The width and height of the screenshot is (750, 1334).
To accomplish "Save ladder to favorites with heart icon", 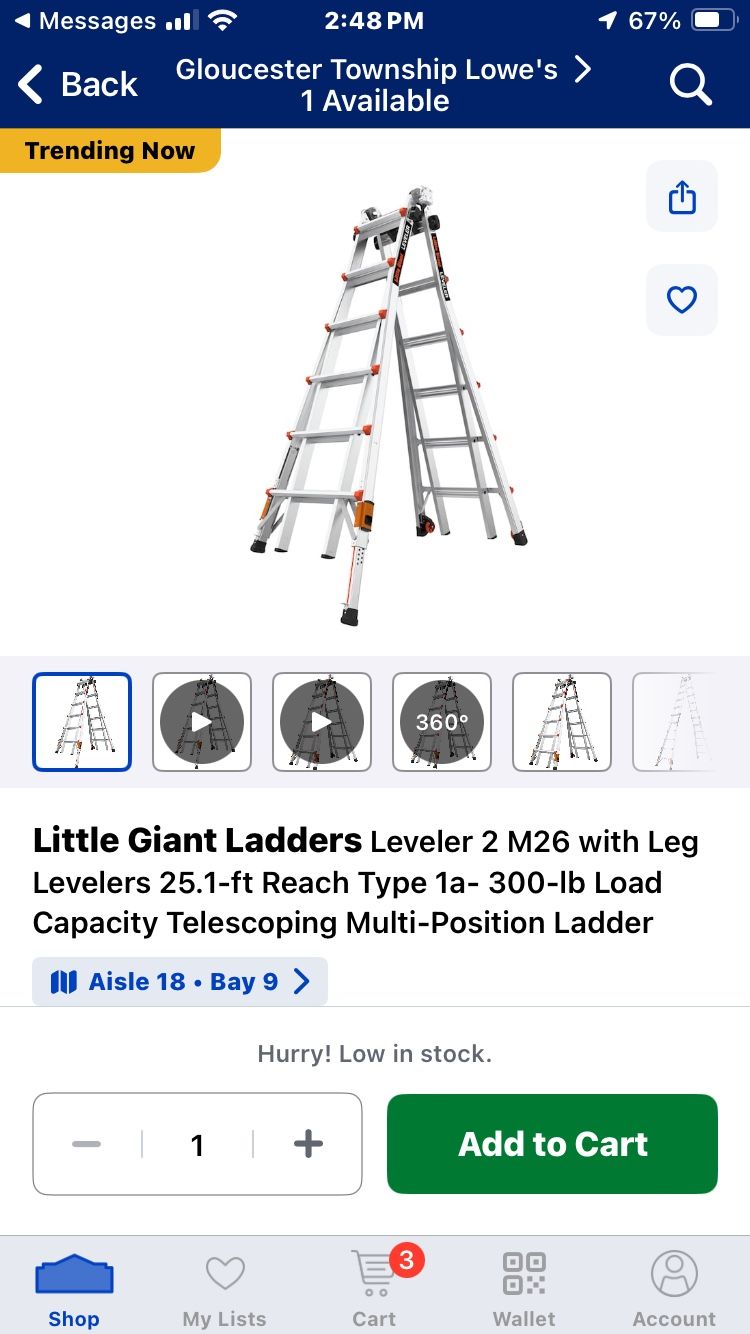I will (x=682, y=300).
